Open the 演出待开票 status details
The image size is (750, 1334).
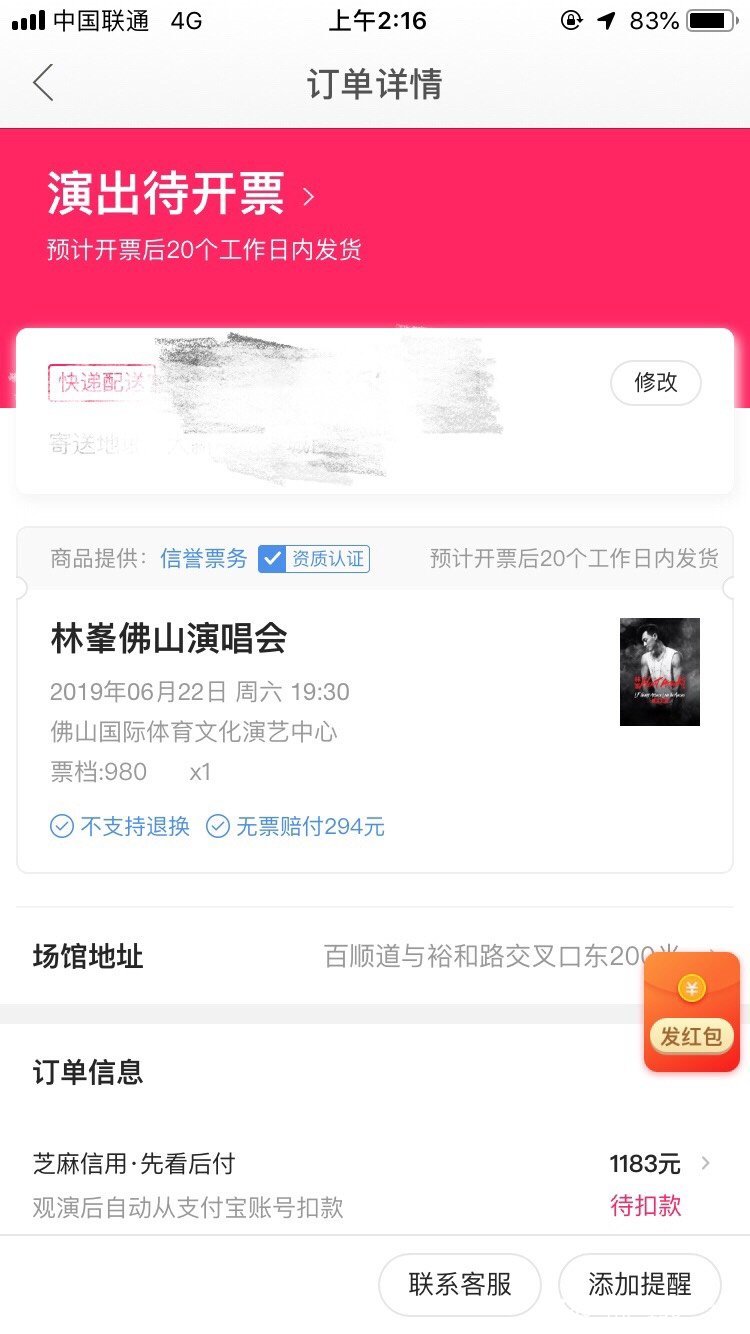tap(180, 194)
